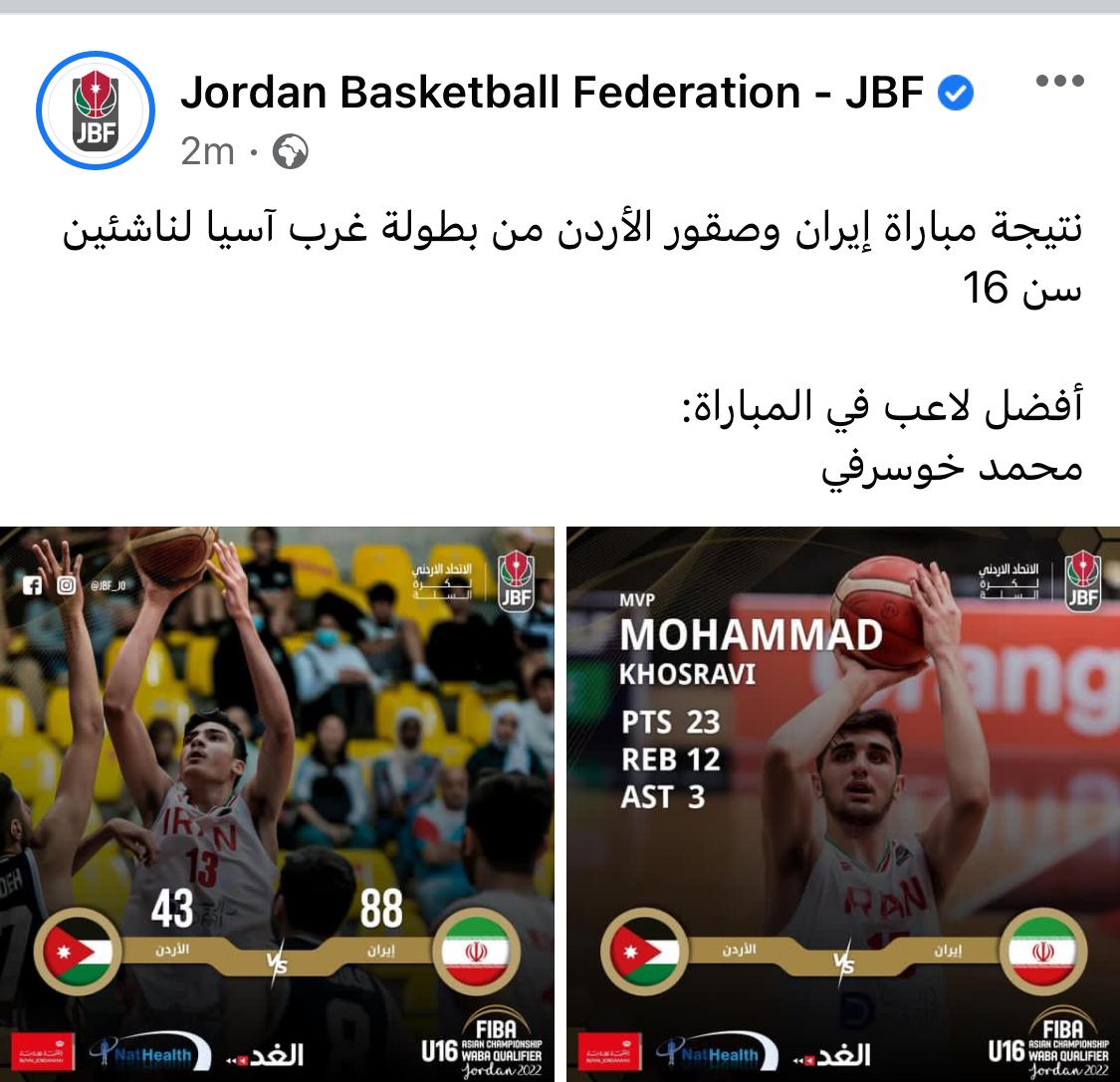View the MVP Mohammad Khosravi stats photo

click(842, 802)
